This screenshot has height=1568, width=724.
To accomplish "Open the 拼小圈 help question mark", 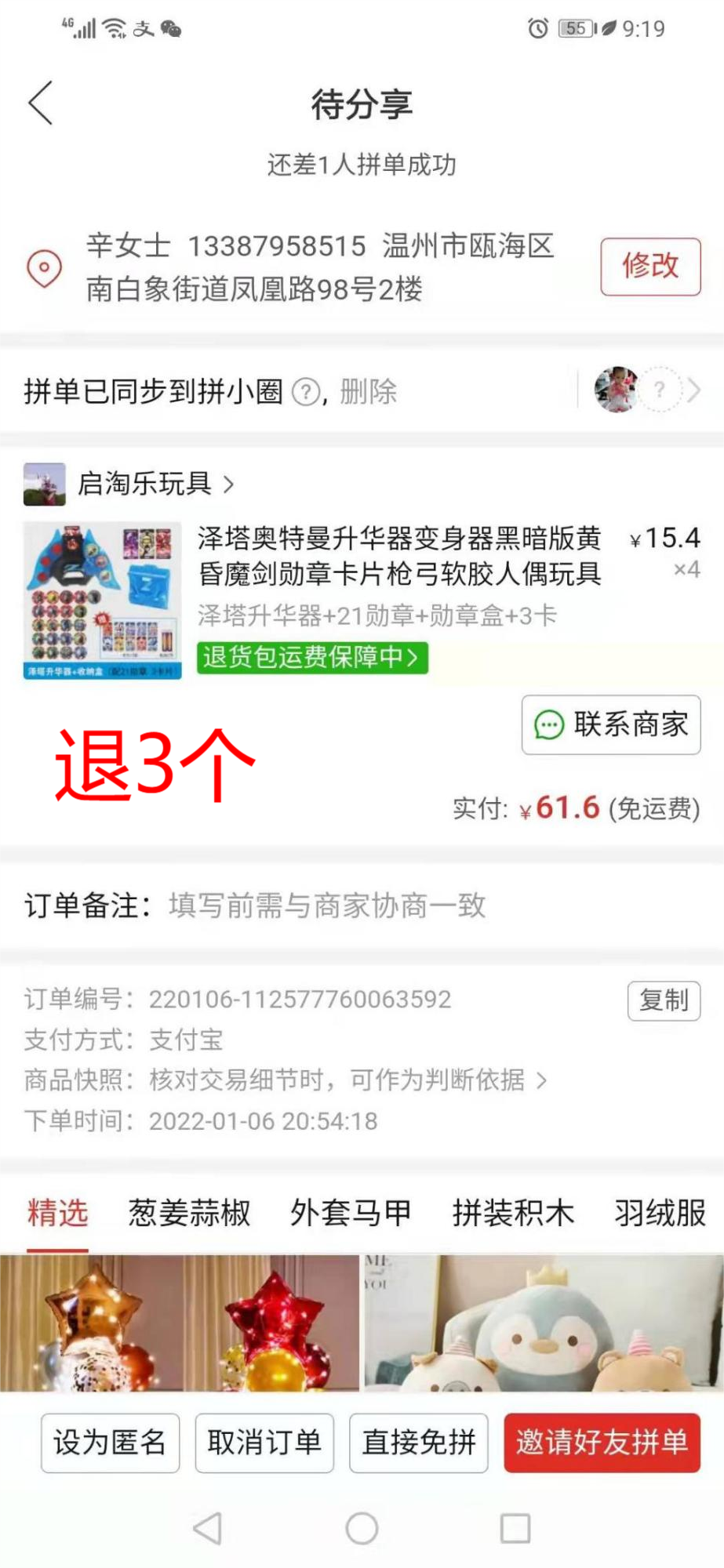I will [306, 391].
